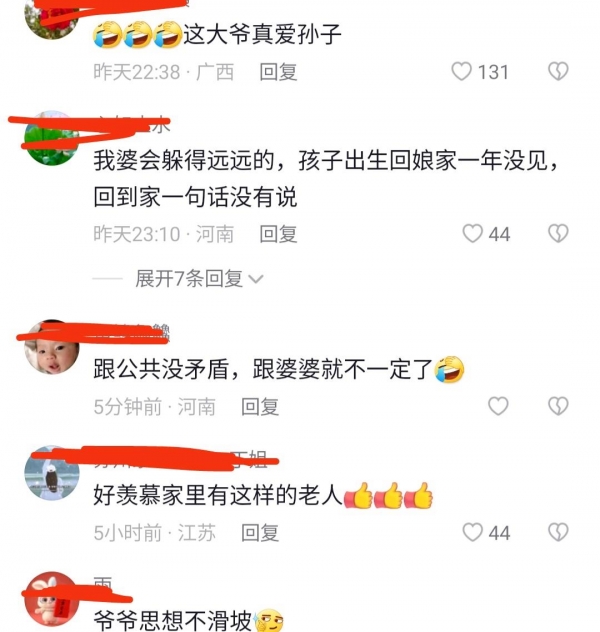Open the baby avatar commenter's profile

click(x=51, y=348)
